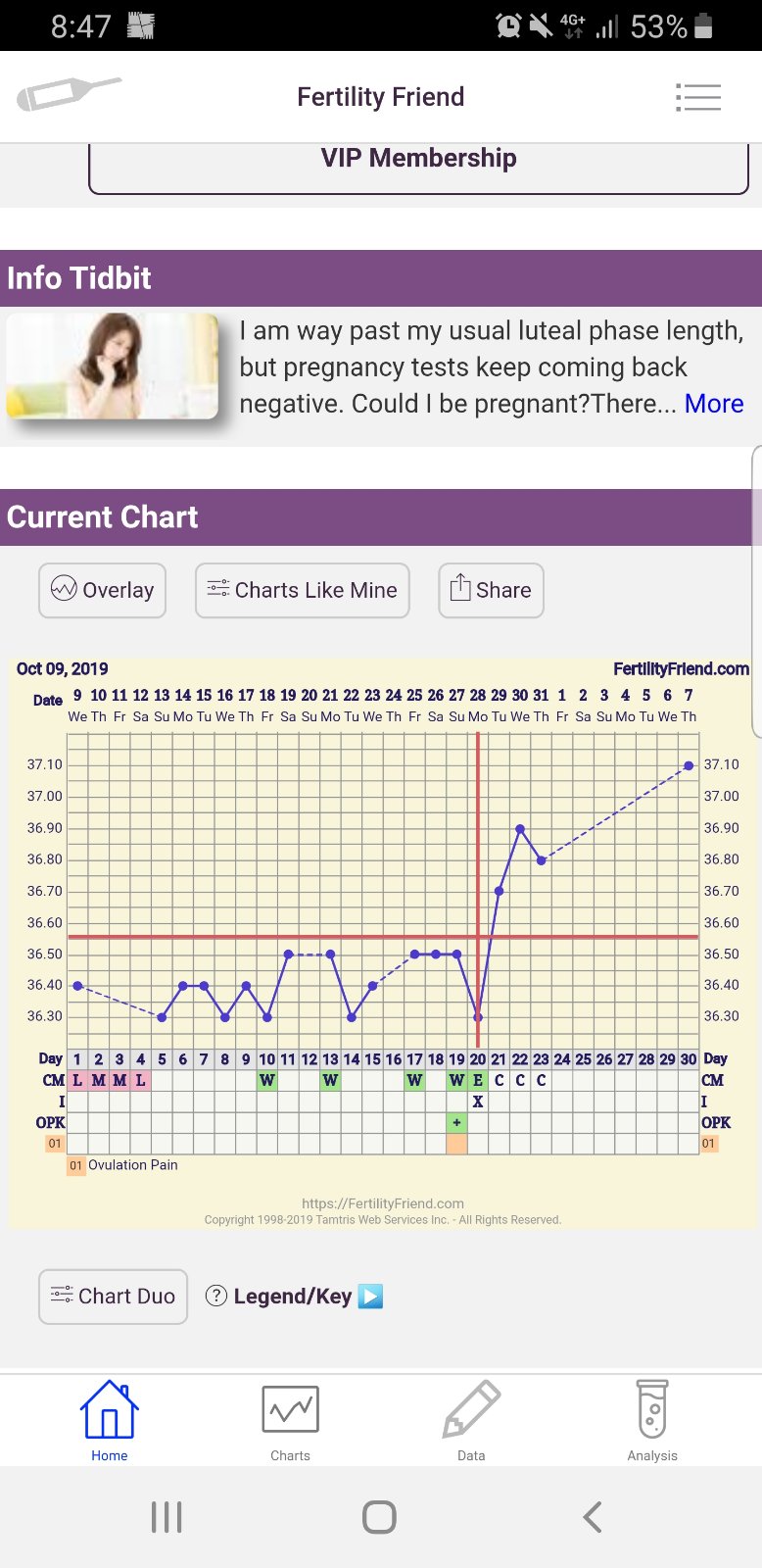
Task: Share the current chart
Action: pos(491,590)
